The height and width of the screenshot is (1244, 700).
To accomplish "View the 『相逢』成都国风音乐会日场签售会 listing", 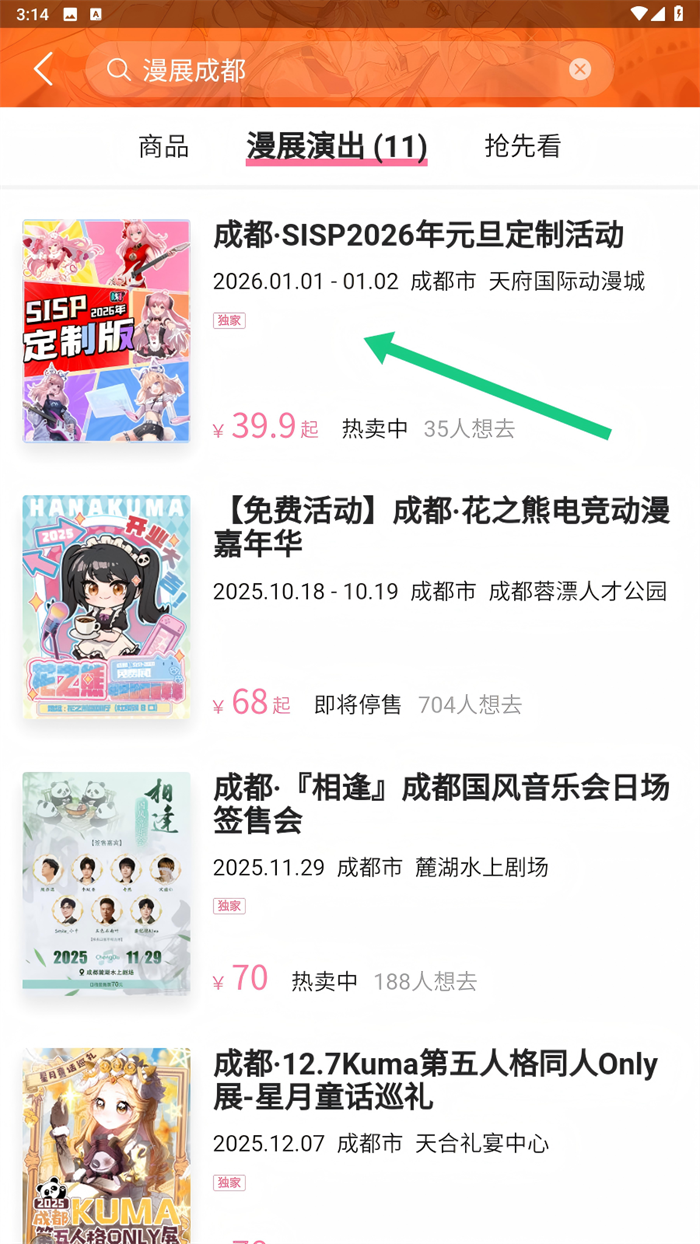I will click(440, 804).
